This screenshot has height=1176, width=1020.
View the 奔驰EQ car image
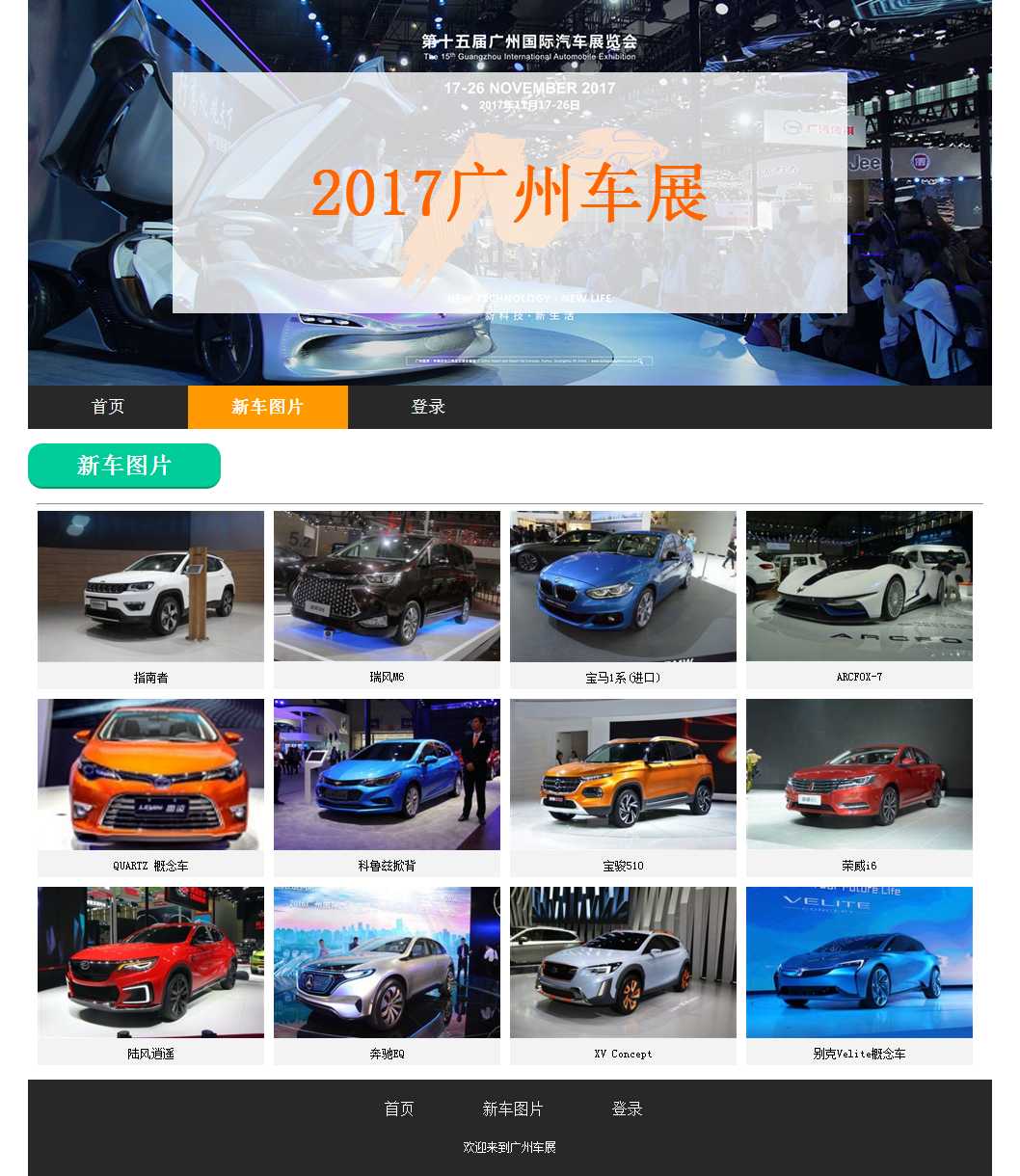point(387,962)
